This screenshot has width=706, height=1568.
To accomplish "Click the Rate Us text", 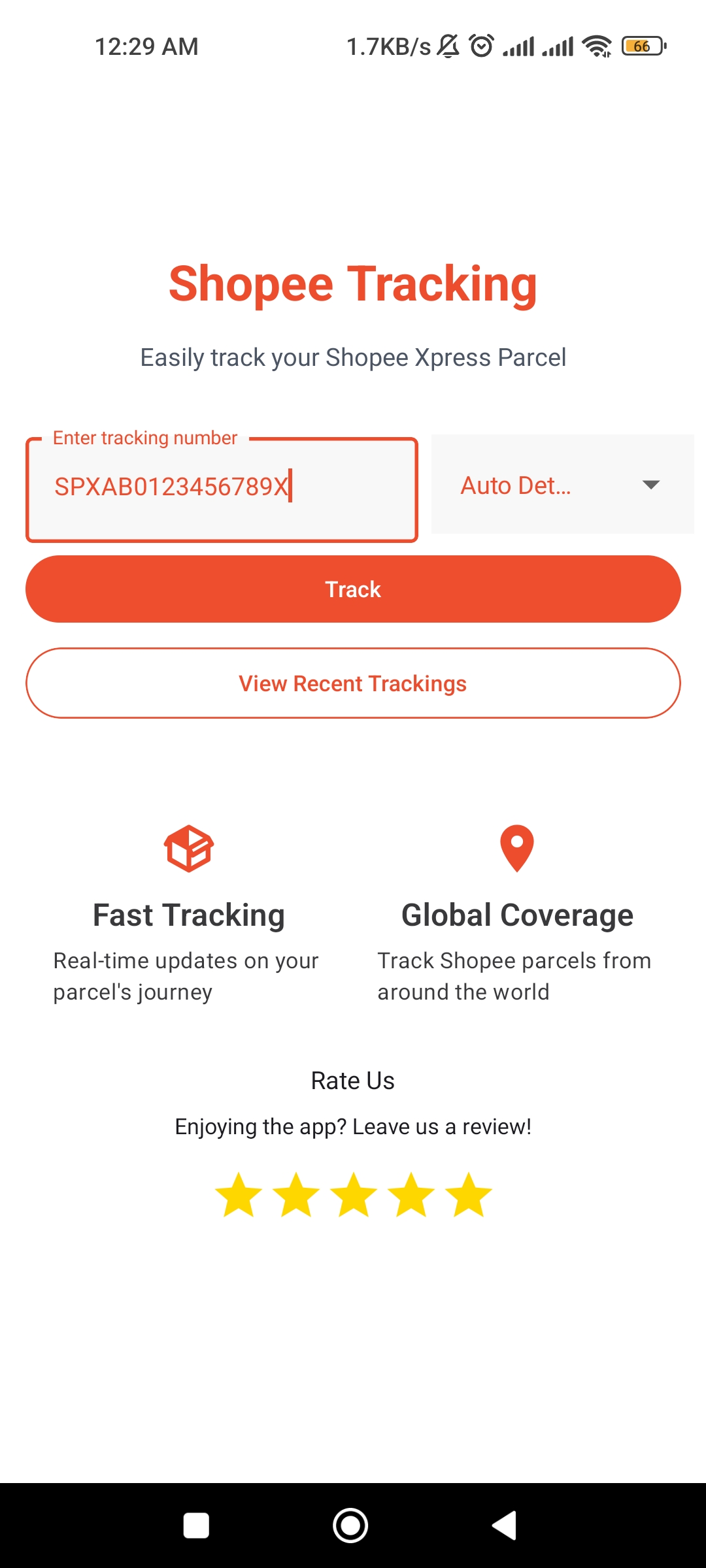I will pyautogui.click(x=352, y=1080).
